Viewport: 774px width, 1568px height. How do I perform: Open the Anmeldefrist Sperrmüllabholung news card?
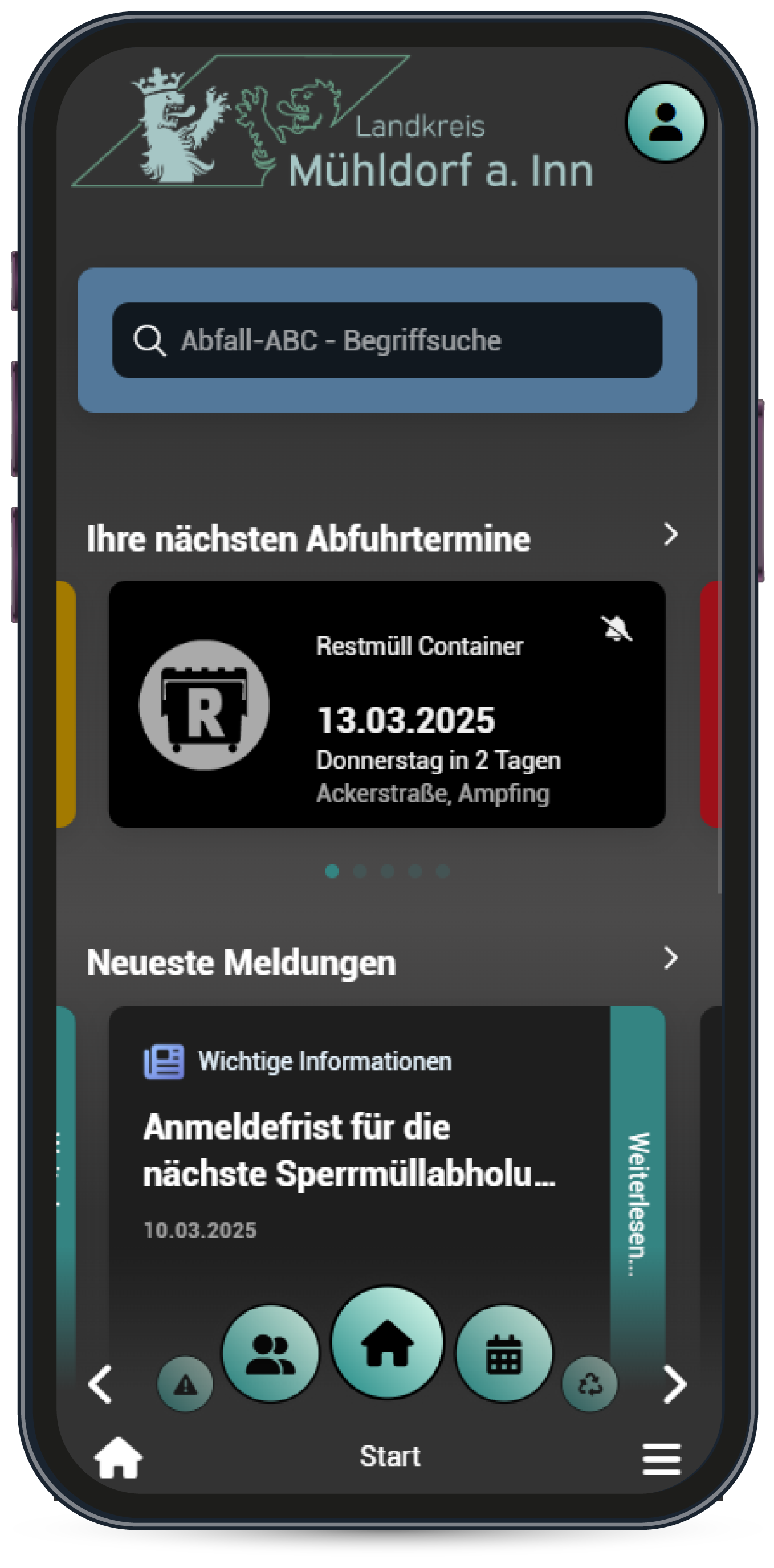pyautogui.click(x=359, y=1150)
